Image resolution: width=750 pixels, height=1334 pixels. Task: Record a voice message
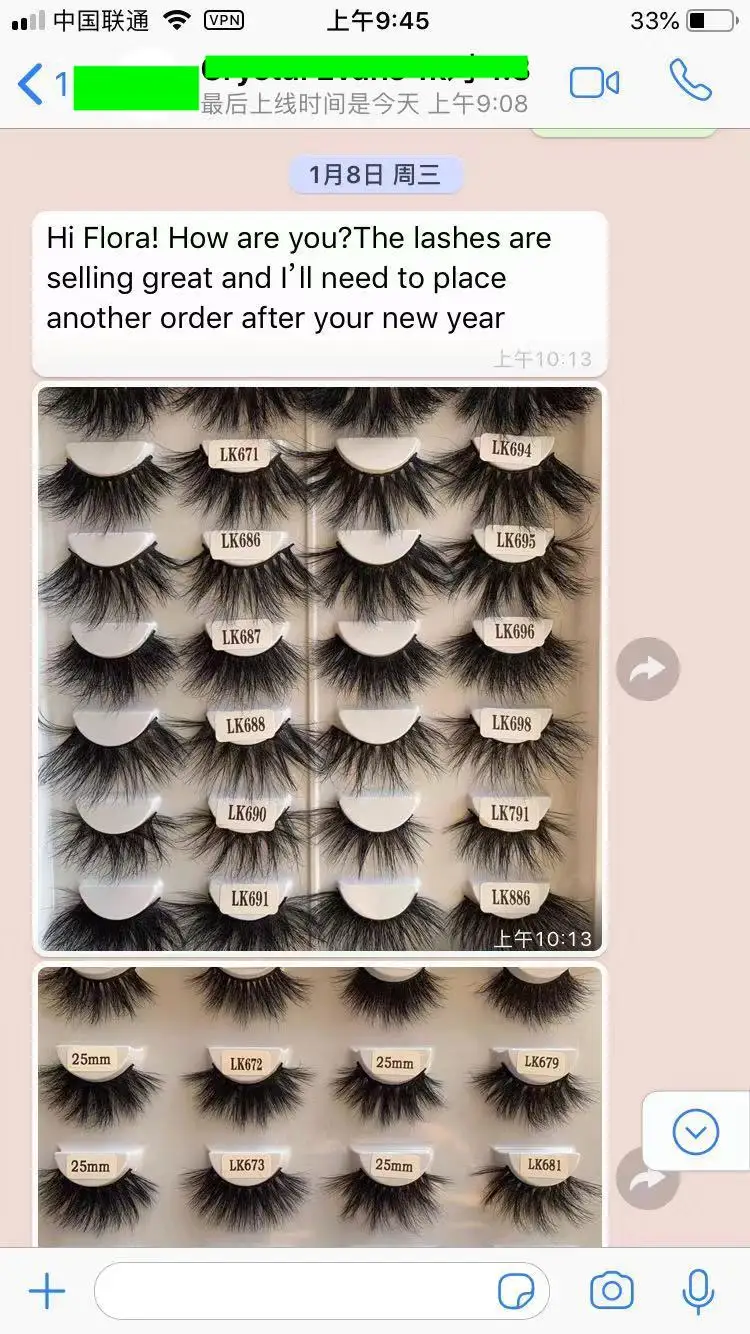[698, 1291]
